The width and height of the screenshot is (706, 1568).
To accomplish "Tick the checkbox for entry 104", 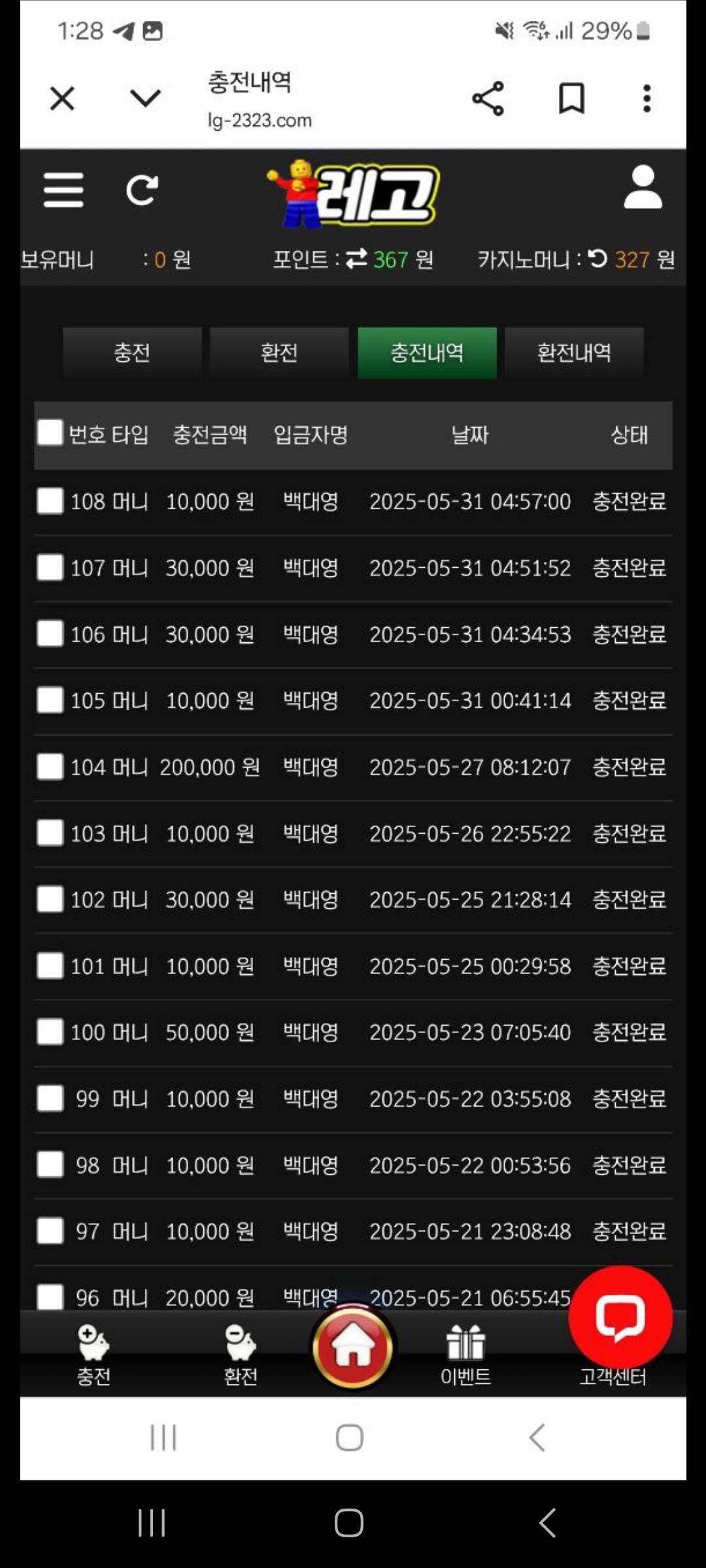I will 50,767.
